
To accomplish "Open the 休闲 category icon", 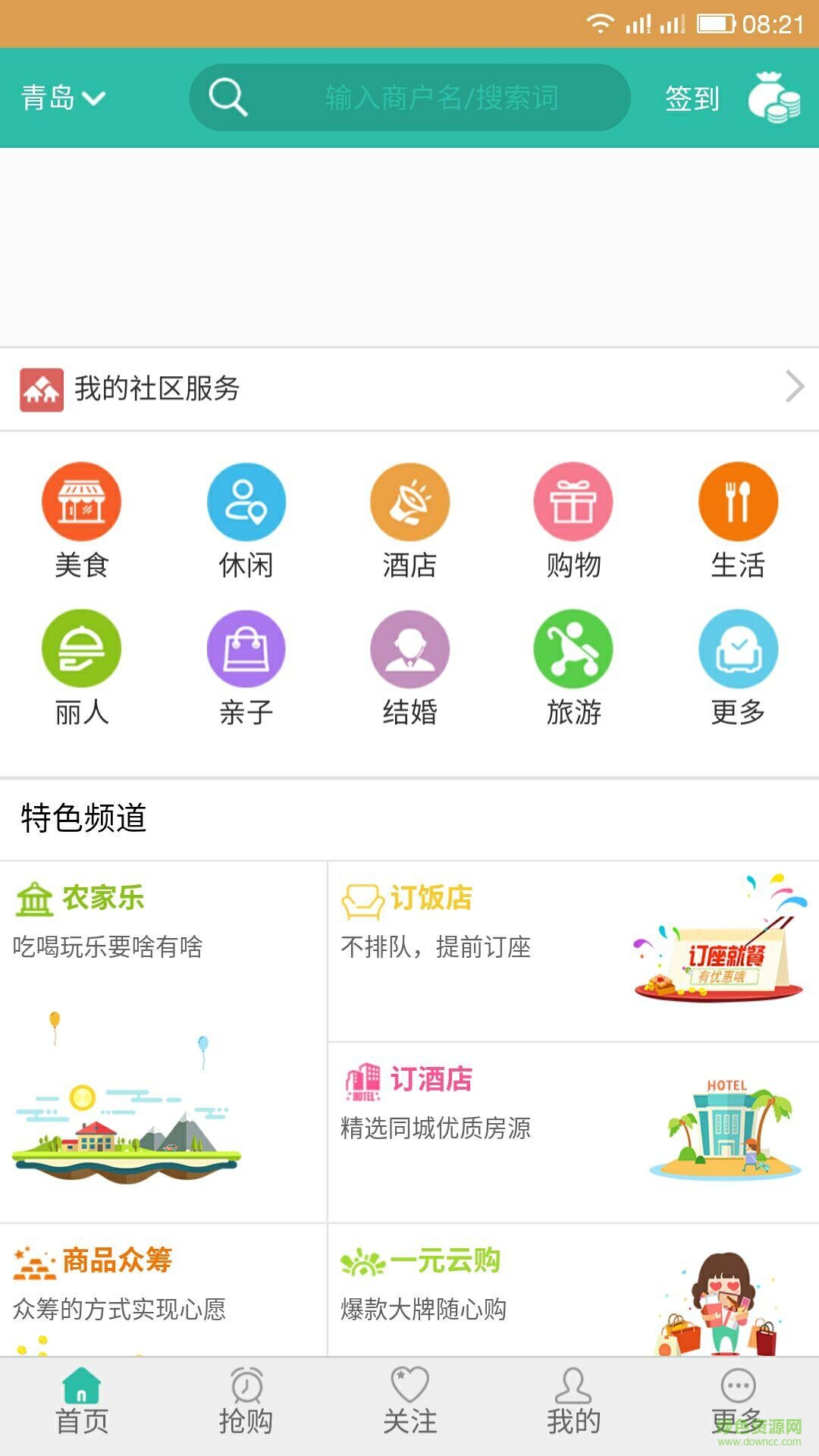I will click(x=246, y=500).
